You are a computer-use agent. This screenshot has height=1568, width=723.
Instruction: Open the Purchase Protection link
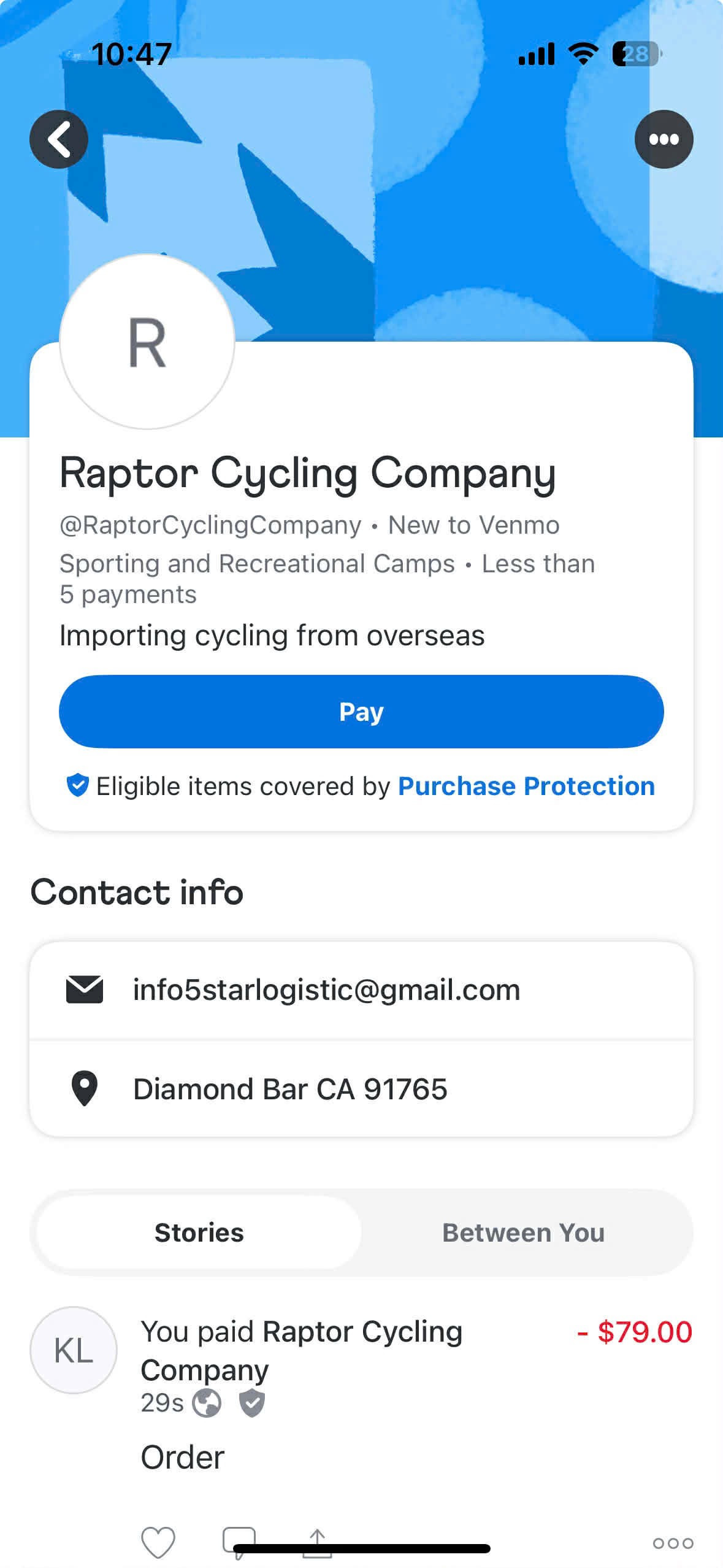click(526, 786)
